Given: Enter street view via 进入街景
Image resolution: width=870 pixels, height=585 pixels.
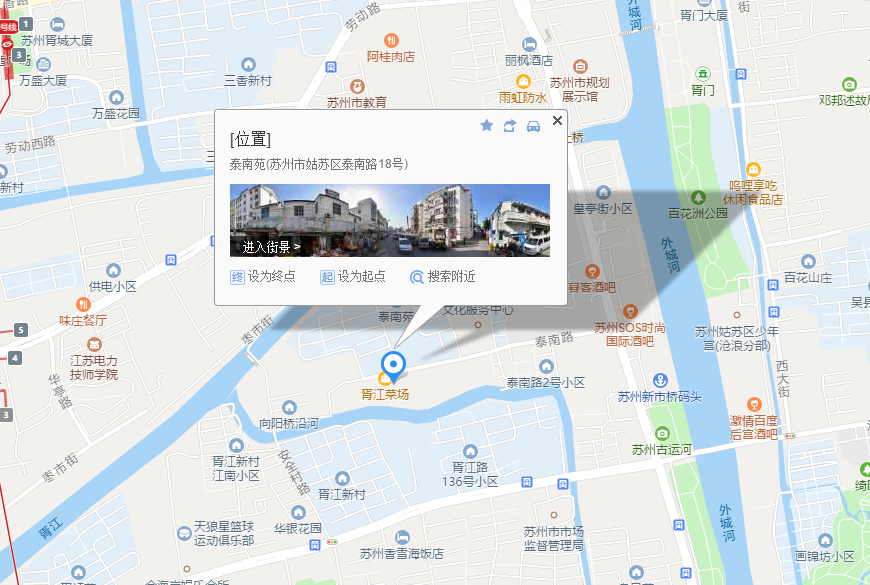Looking at the screenshot, I should (271, 246).
